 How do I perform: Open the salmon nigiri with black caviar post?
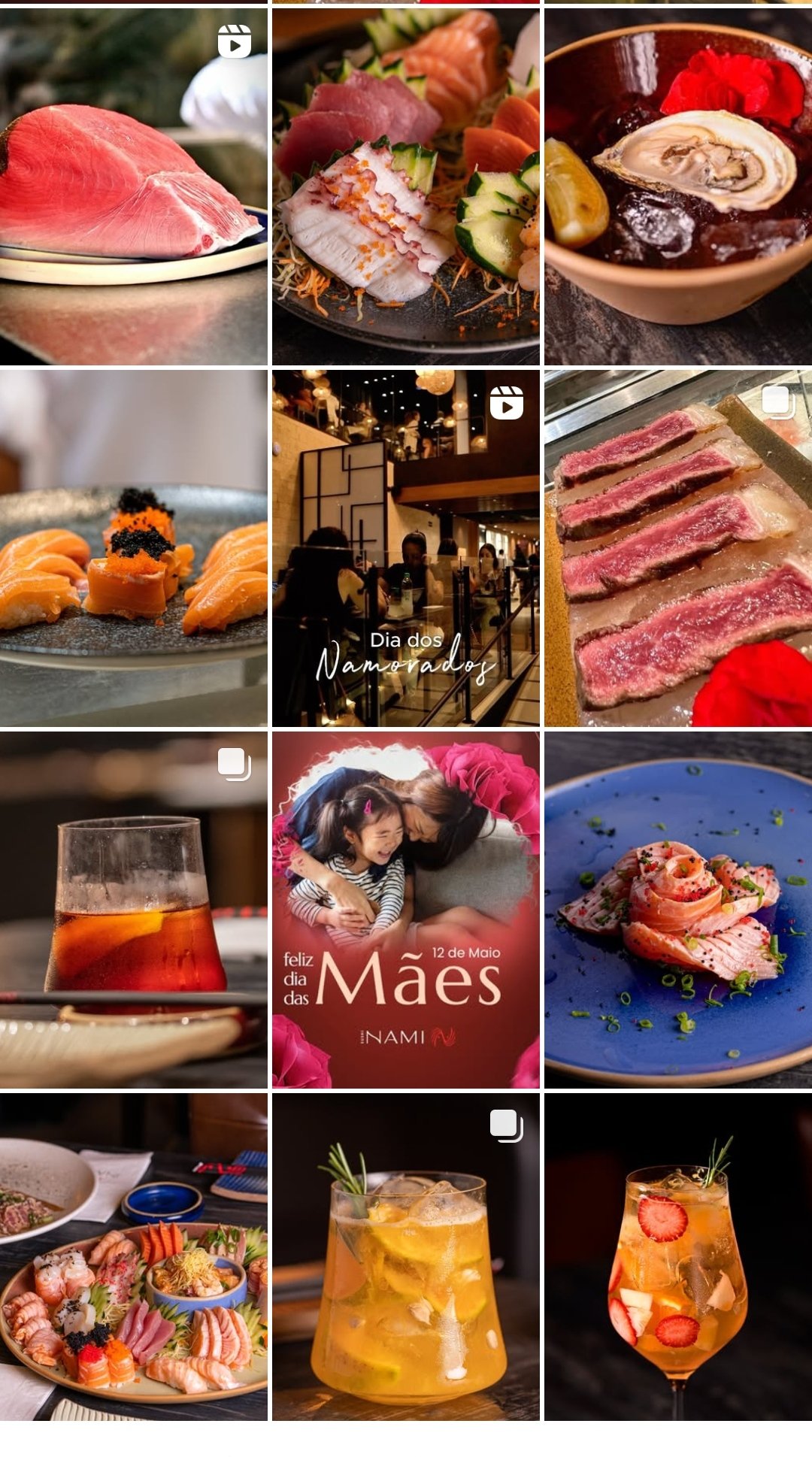[x=133, y=548]
